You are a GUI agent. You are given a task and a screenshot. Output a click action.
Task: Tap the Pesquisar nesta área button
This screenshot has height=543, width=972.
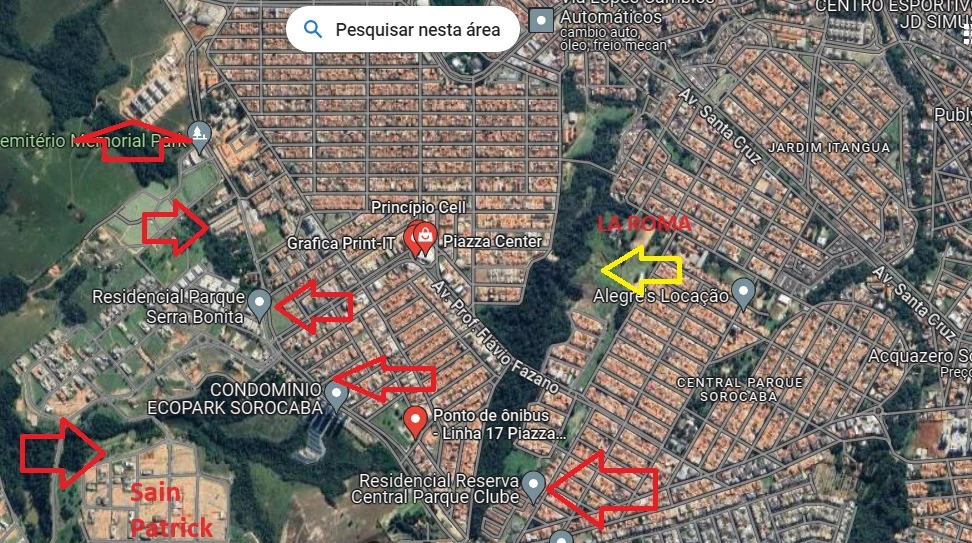point(402,30)
